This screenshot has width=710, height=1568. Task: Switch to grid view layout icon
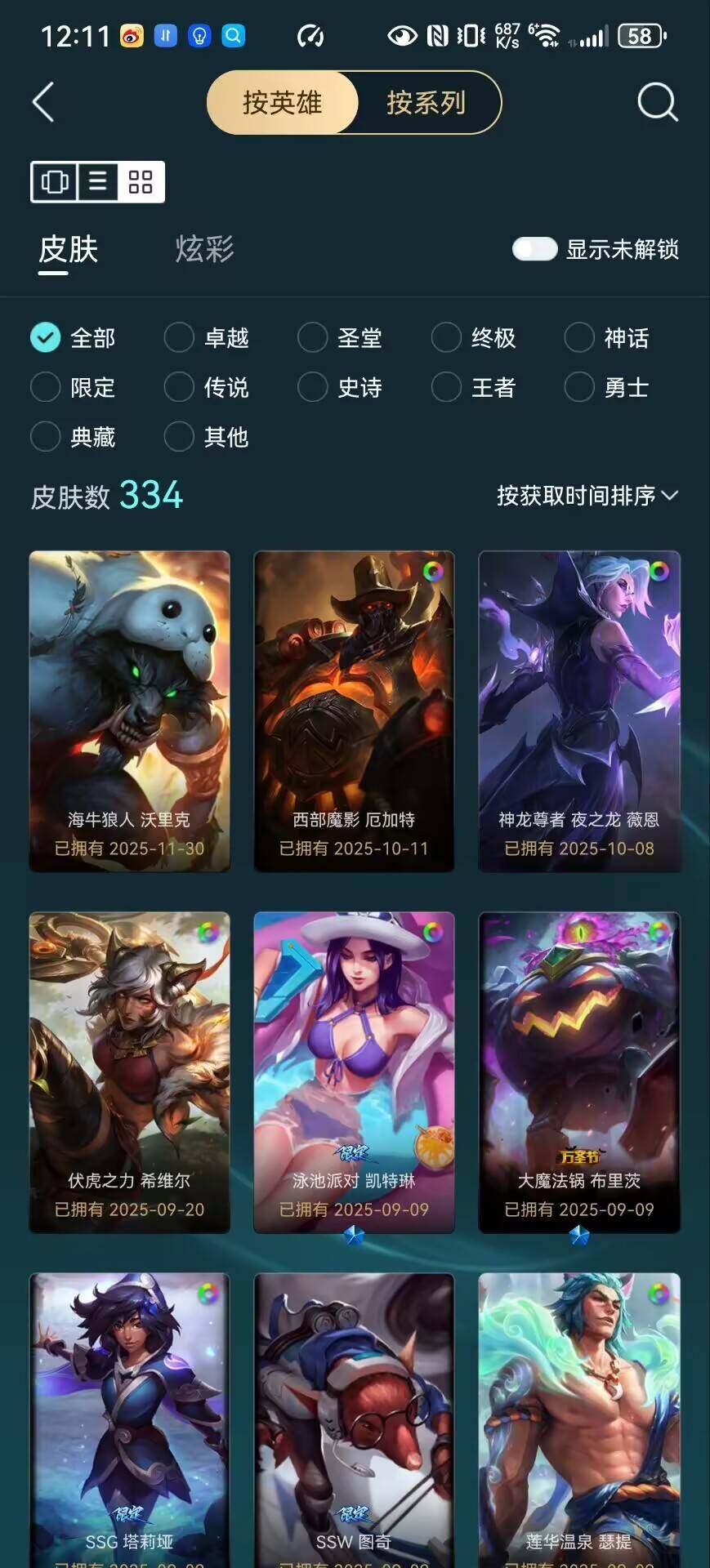click(141, 181)
